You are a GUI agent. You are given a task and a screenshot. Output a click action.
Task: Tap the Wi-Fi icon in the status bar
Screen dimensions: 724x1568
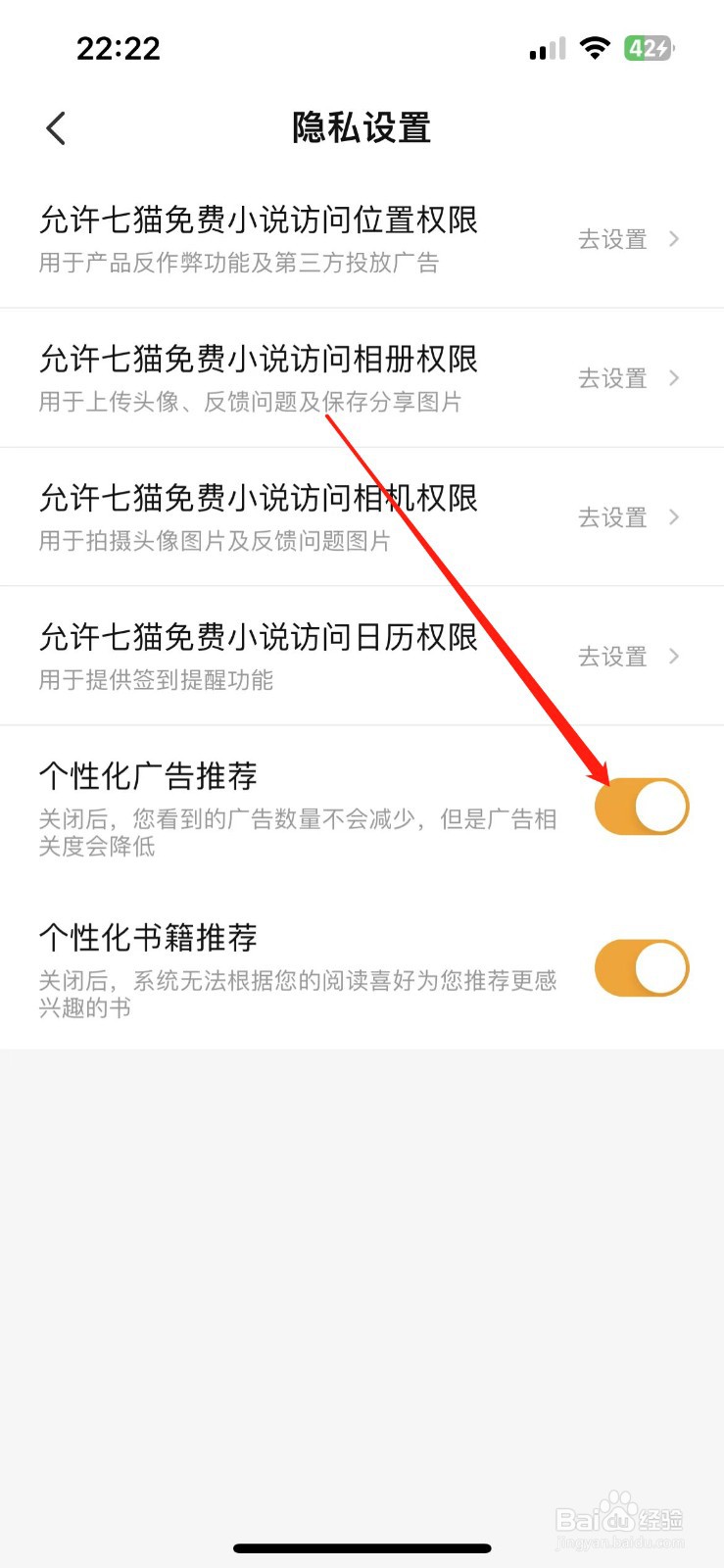click(x=596, y=47)
